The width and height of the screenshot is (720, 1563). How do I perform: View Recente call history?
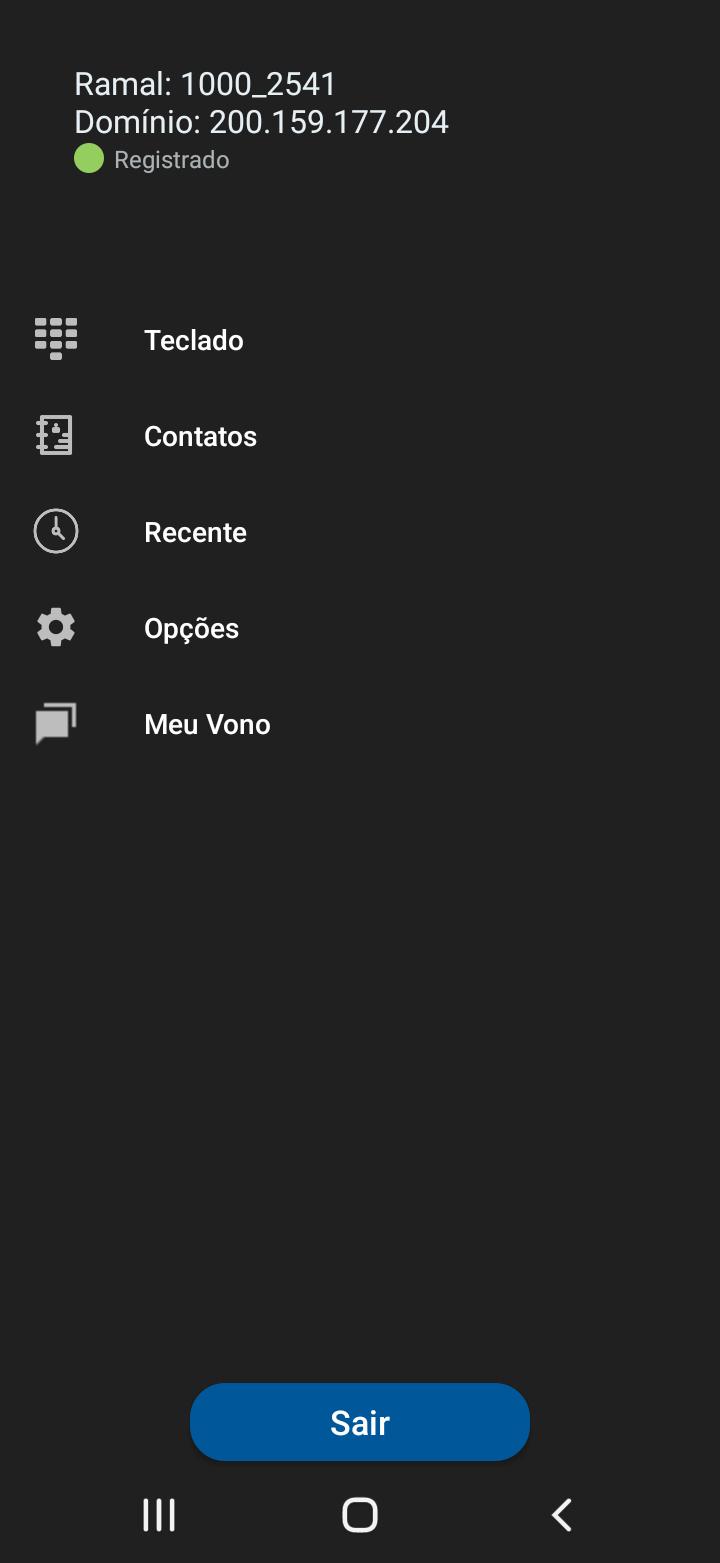[360, 532]
